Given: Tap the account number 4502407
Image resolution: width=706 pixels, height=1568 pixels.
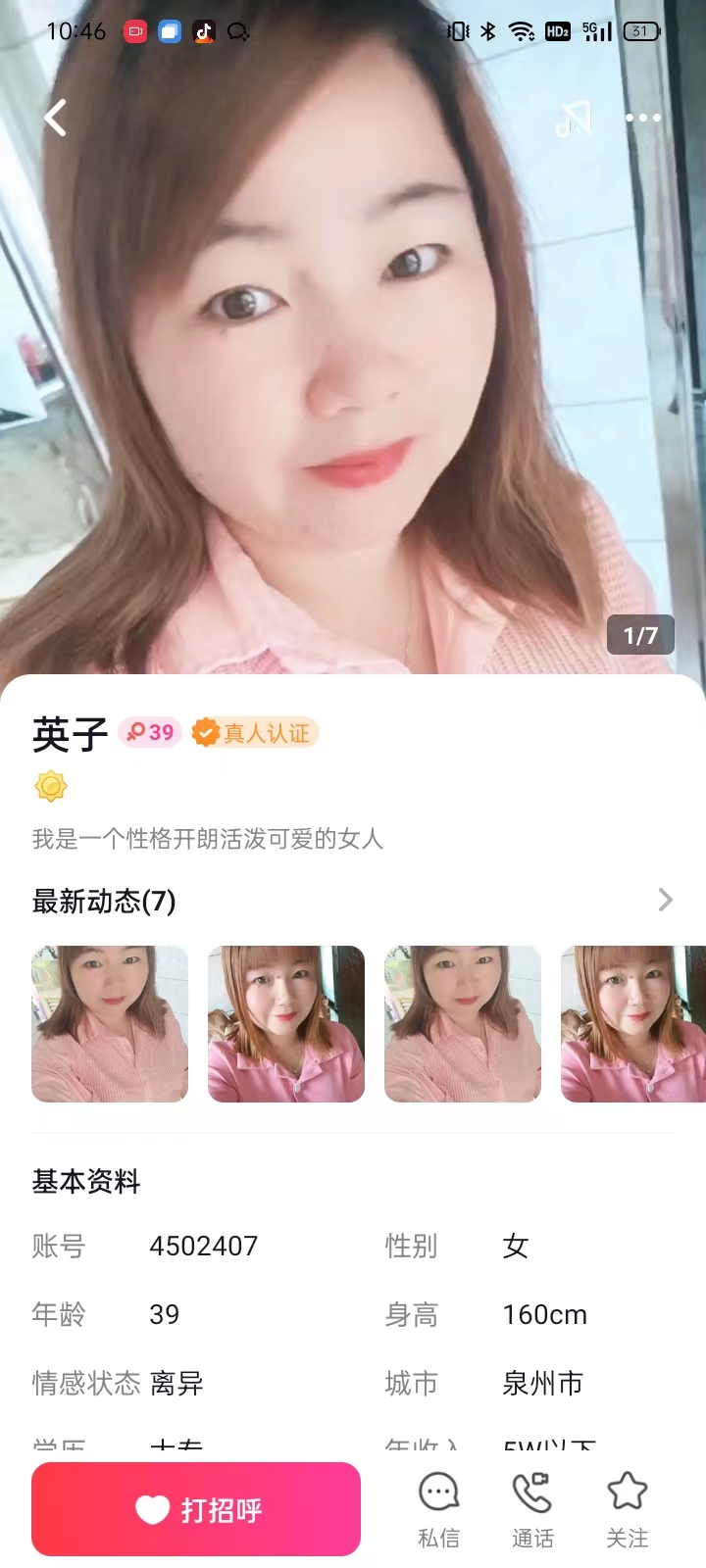Looking at the screenshot, I should pyautogui.click(x=203, y=1246).
